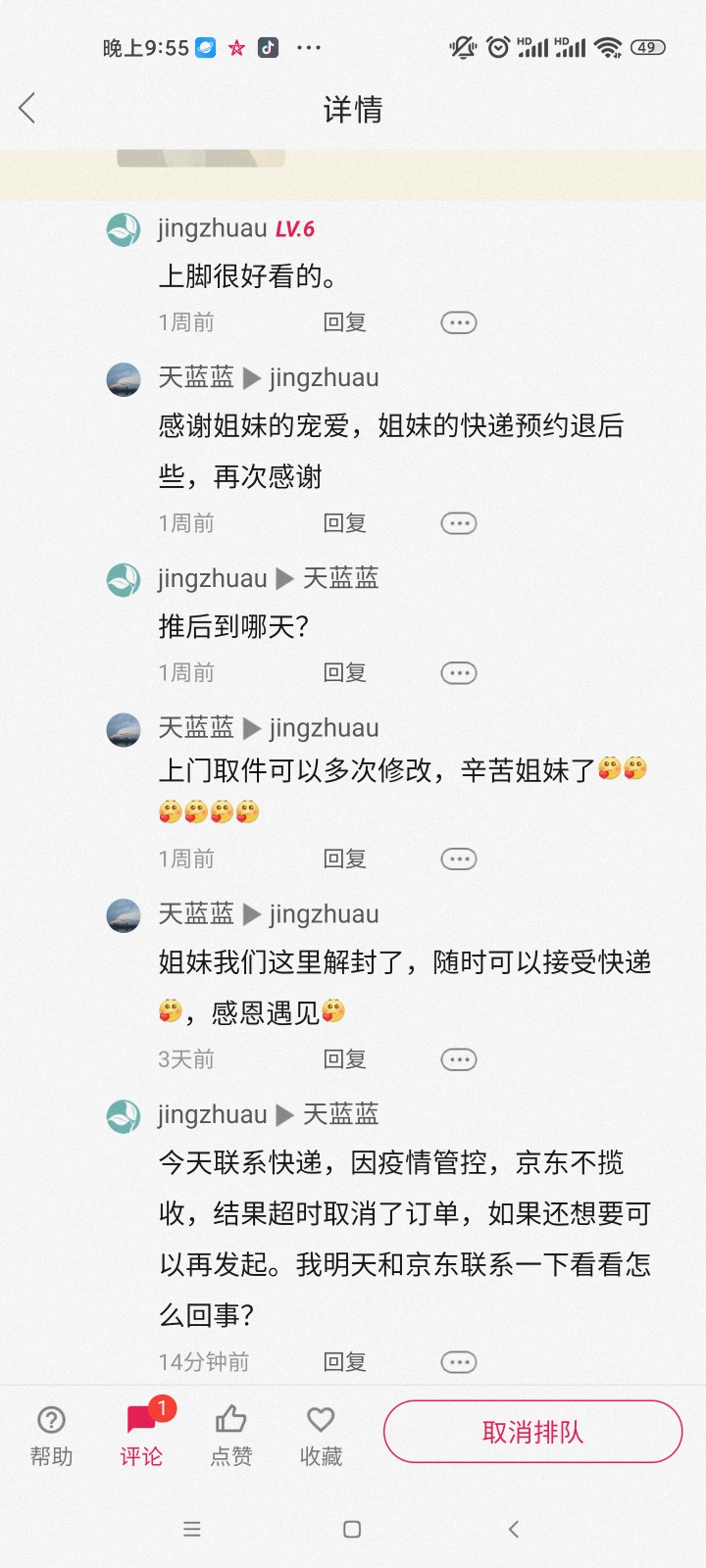Go back from the 详情 page
Screen dimensions: 706x1568
click(27, 109)
